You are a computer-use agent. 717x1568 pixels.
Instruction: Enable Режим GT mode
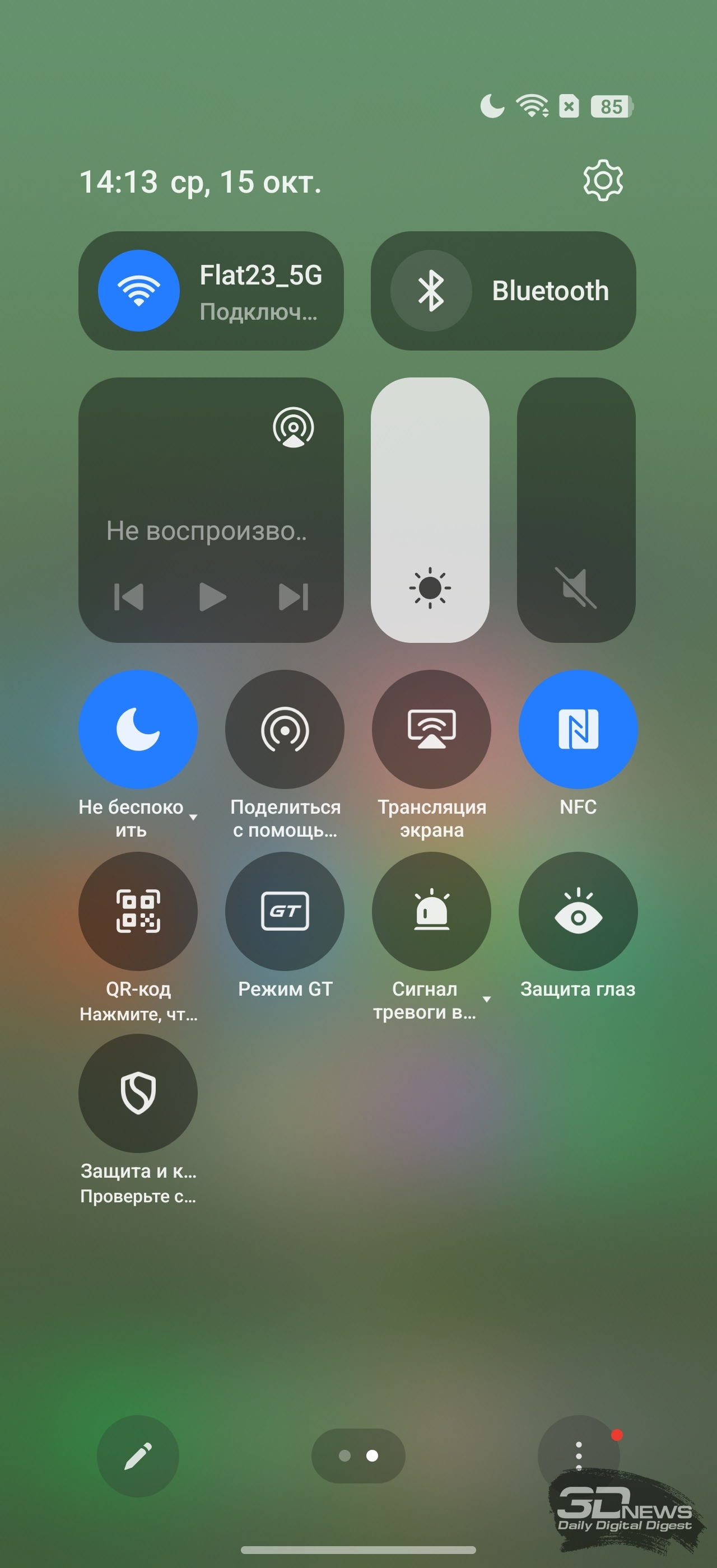coord(285,911)
